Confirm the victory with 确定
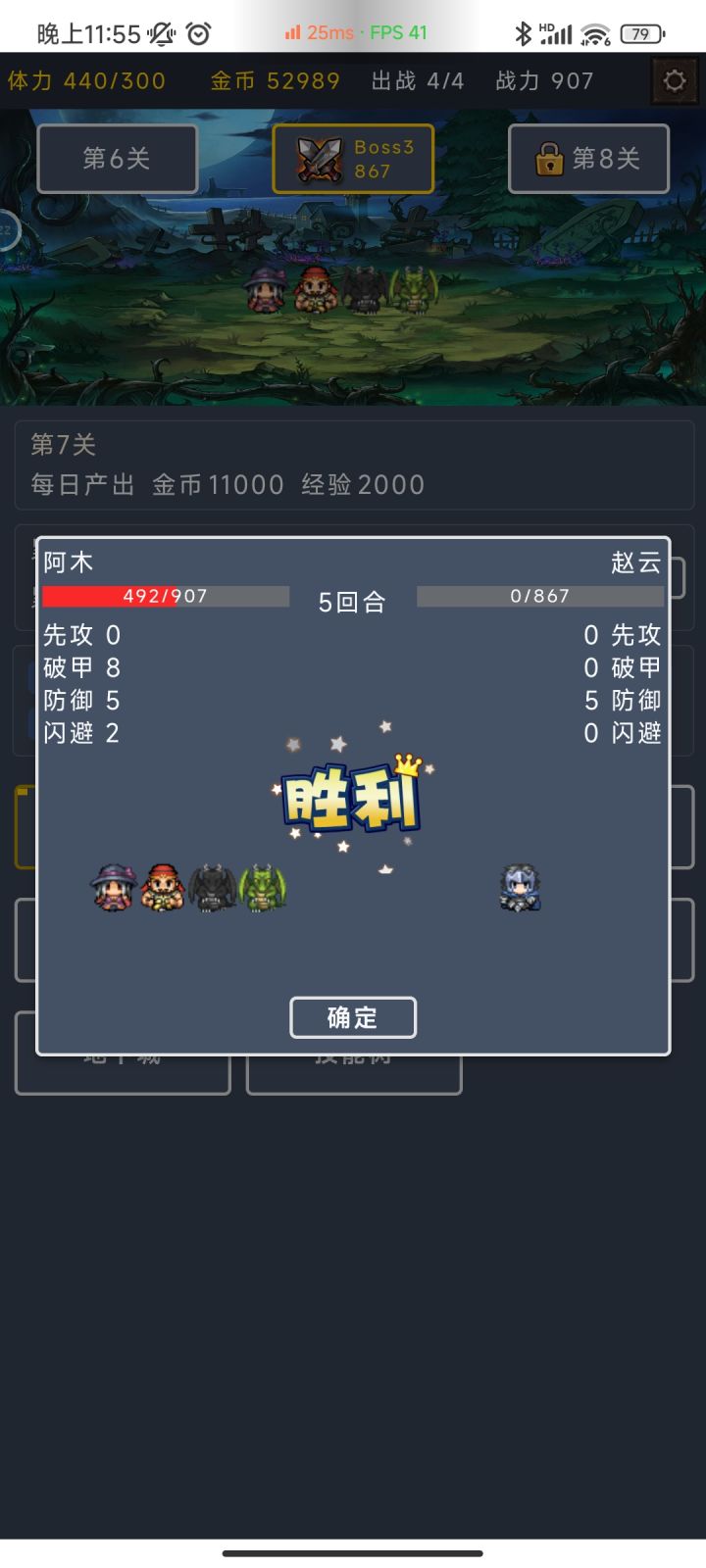706x1568 pixels. tap(353, 1017)
